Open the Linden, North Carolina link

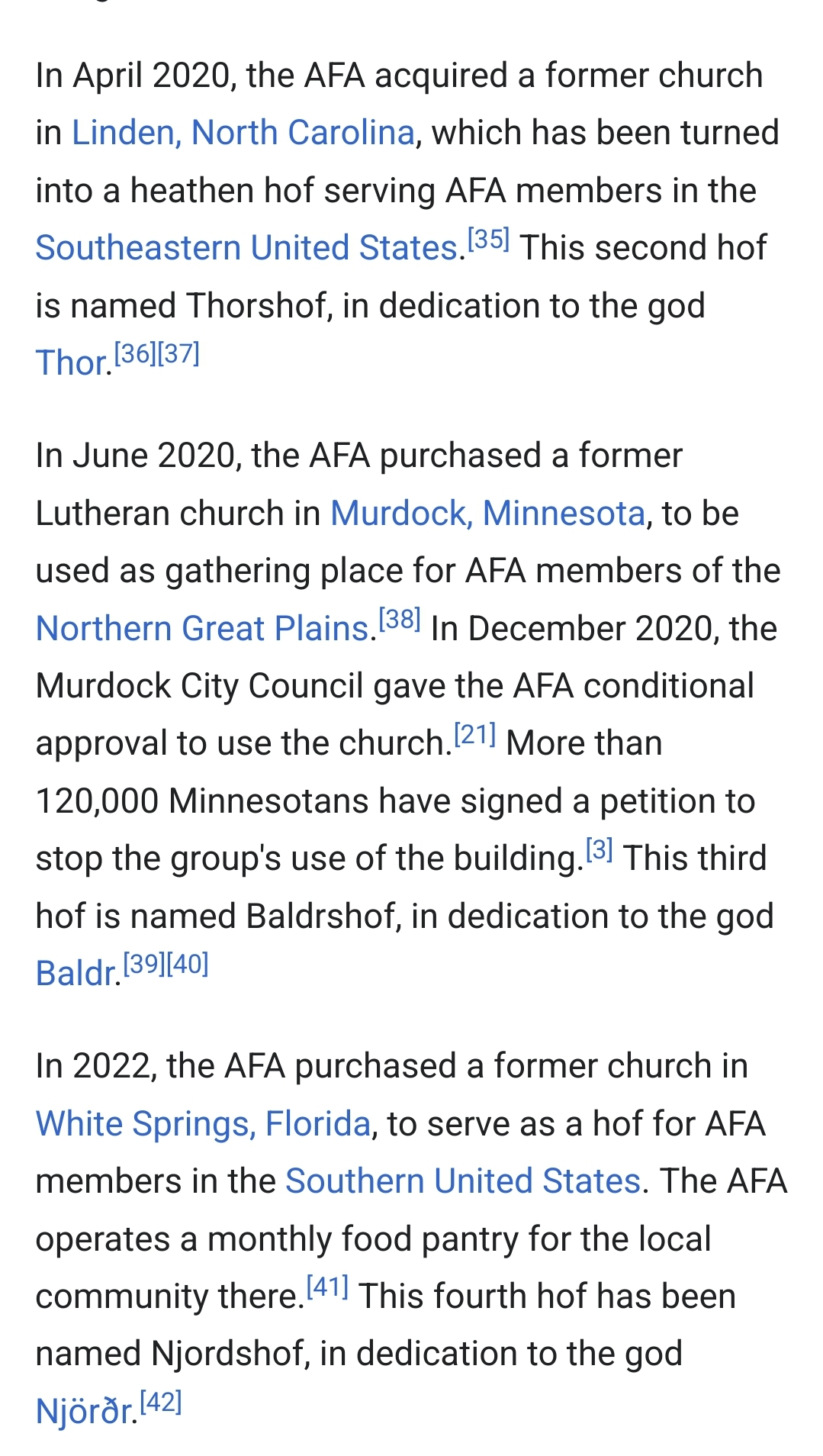243,133
